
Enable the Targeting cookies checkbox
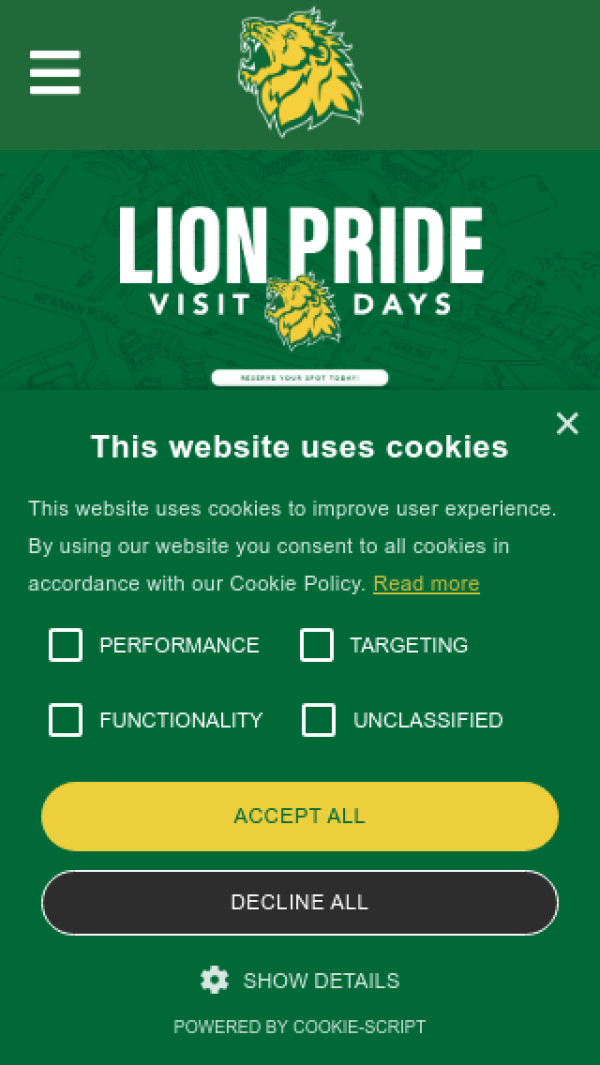(x=317, y=645)
